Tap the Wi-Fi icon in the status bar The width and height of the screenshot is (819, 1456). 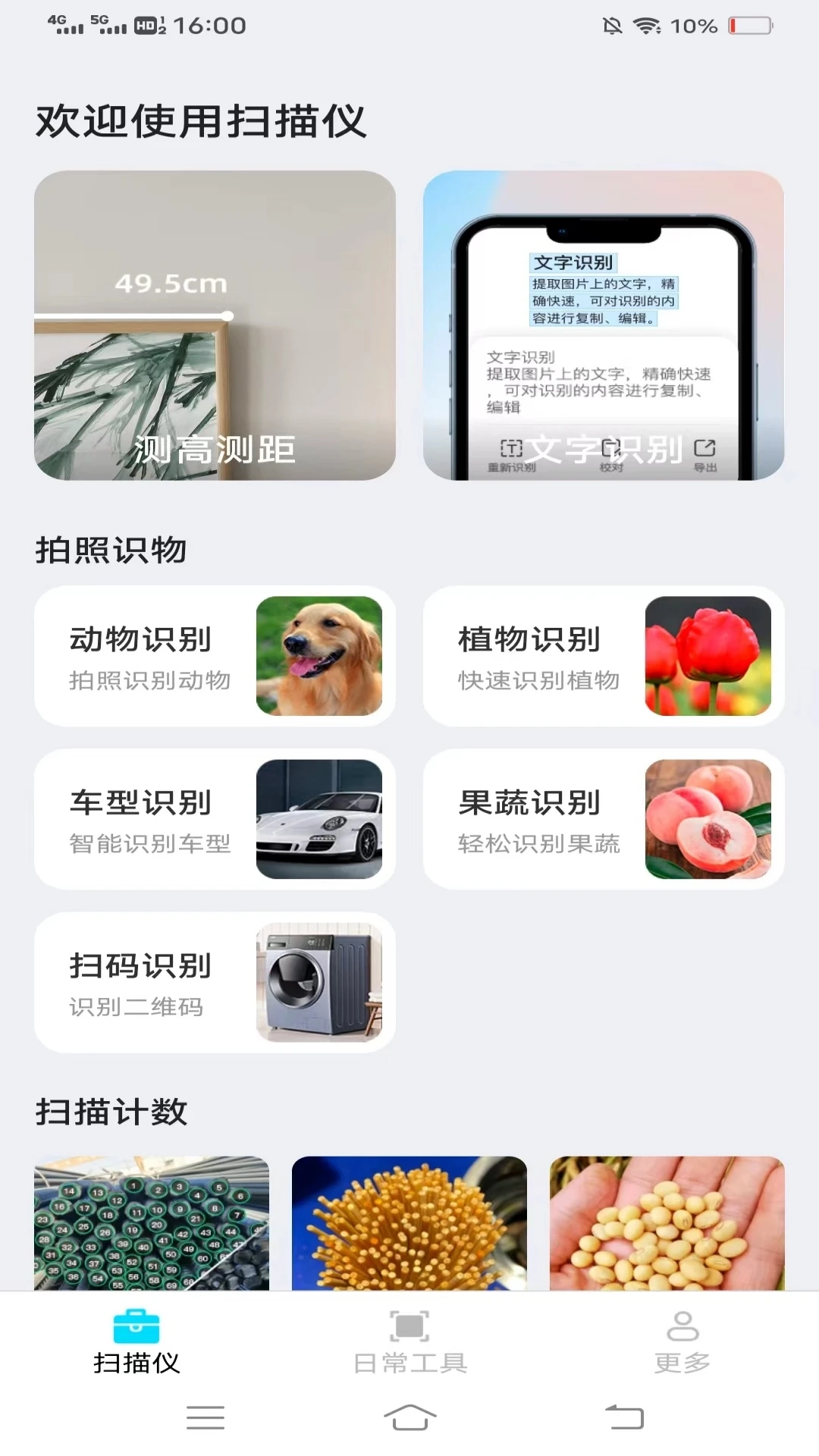(646, 26)
